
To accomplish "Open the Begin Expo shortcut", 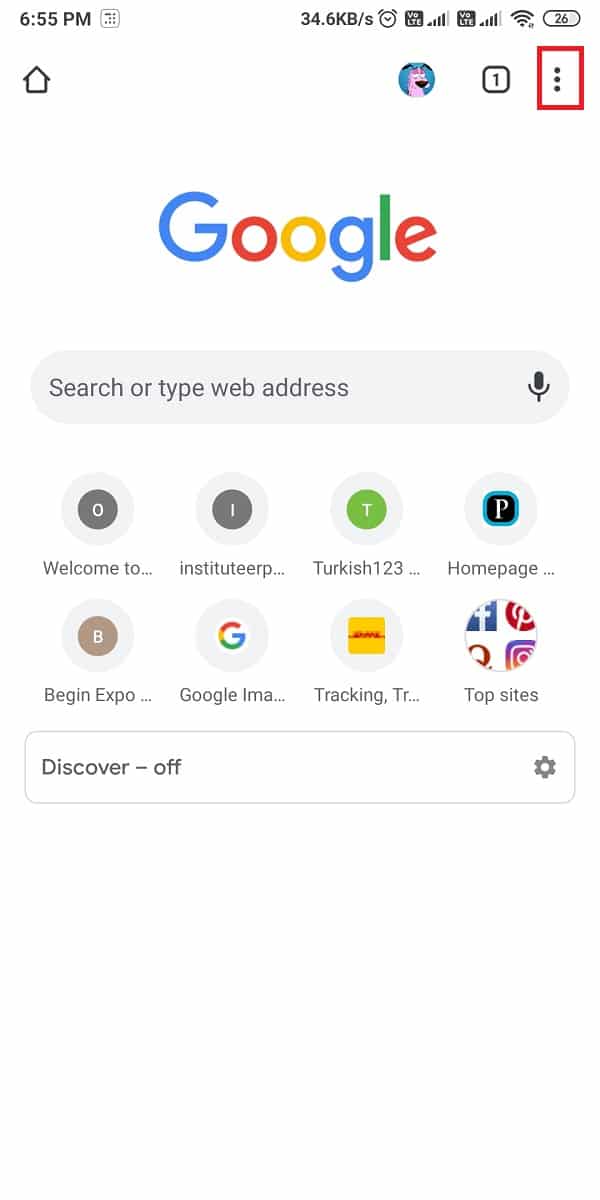I will 98,651.
